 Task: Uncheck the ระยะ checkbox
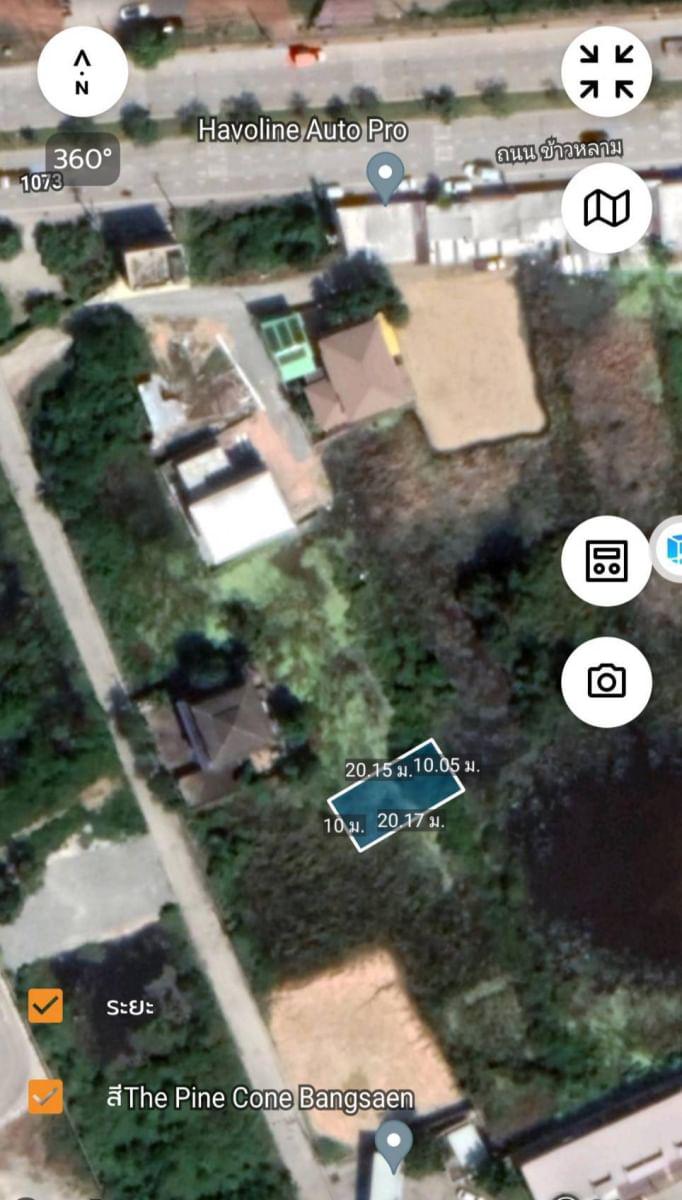pyautogui.click(x=46, y=1005)
